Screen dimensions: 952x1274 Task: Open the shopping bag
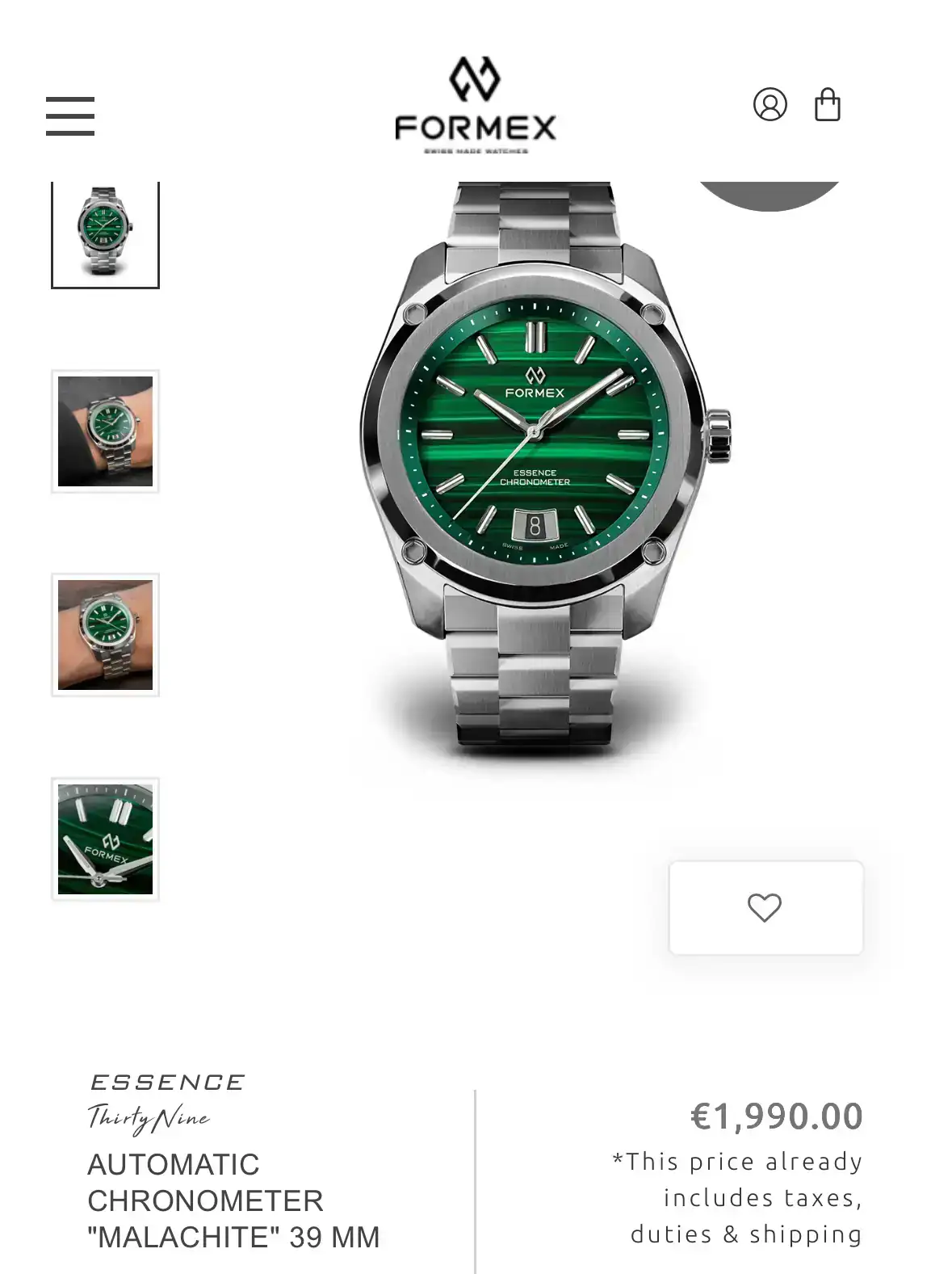point(827,105)
